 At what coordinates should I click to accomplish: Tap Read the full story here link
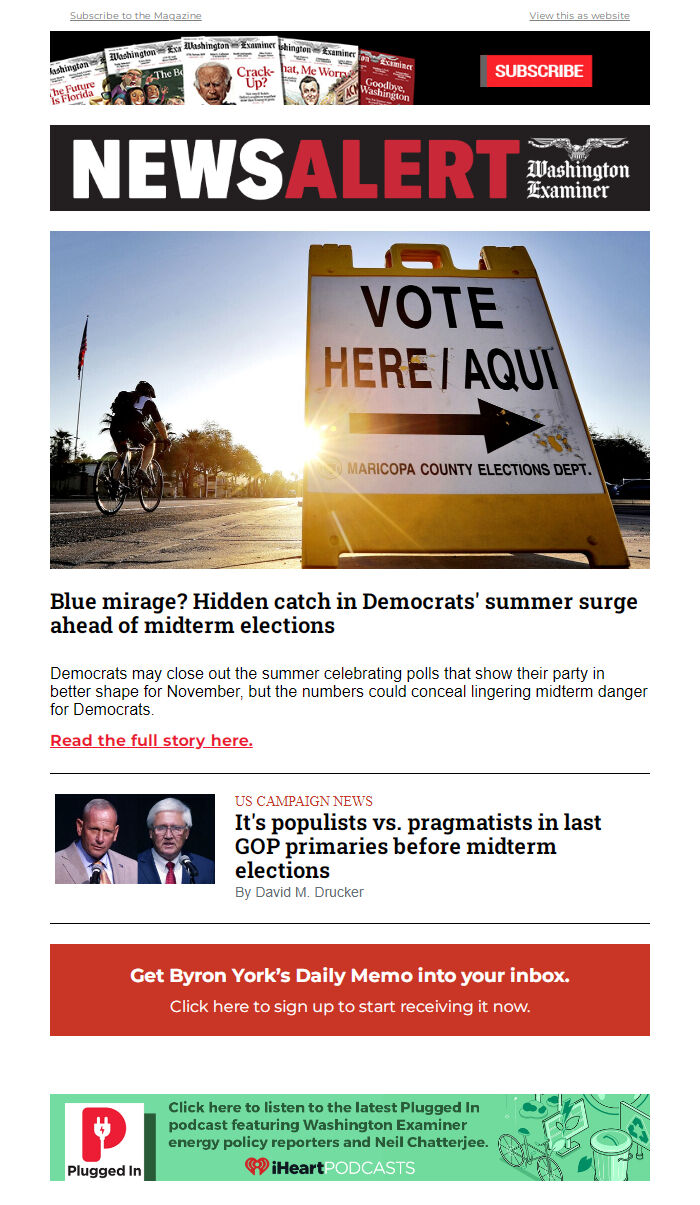[151, 740]
